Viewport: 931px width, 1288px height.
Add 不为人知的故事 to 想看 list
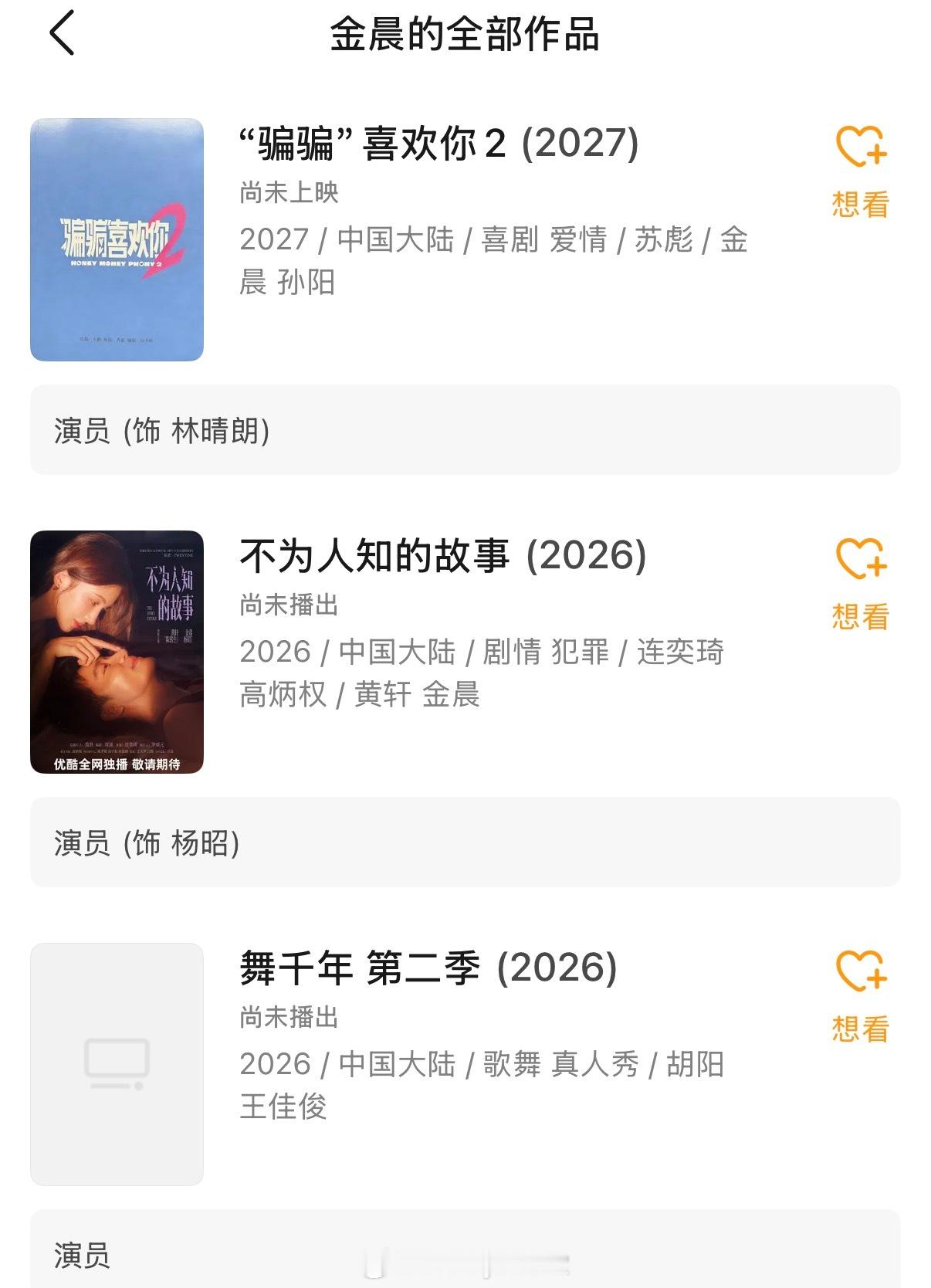pyautogui.click(x=861, y=583)
